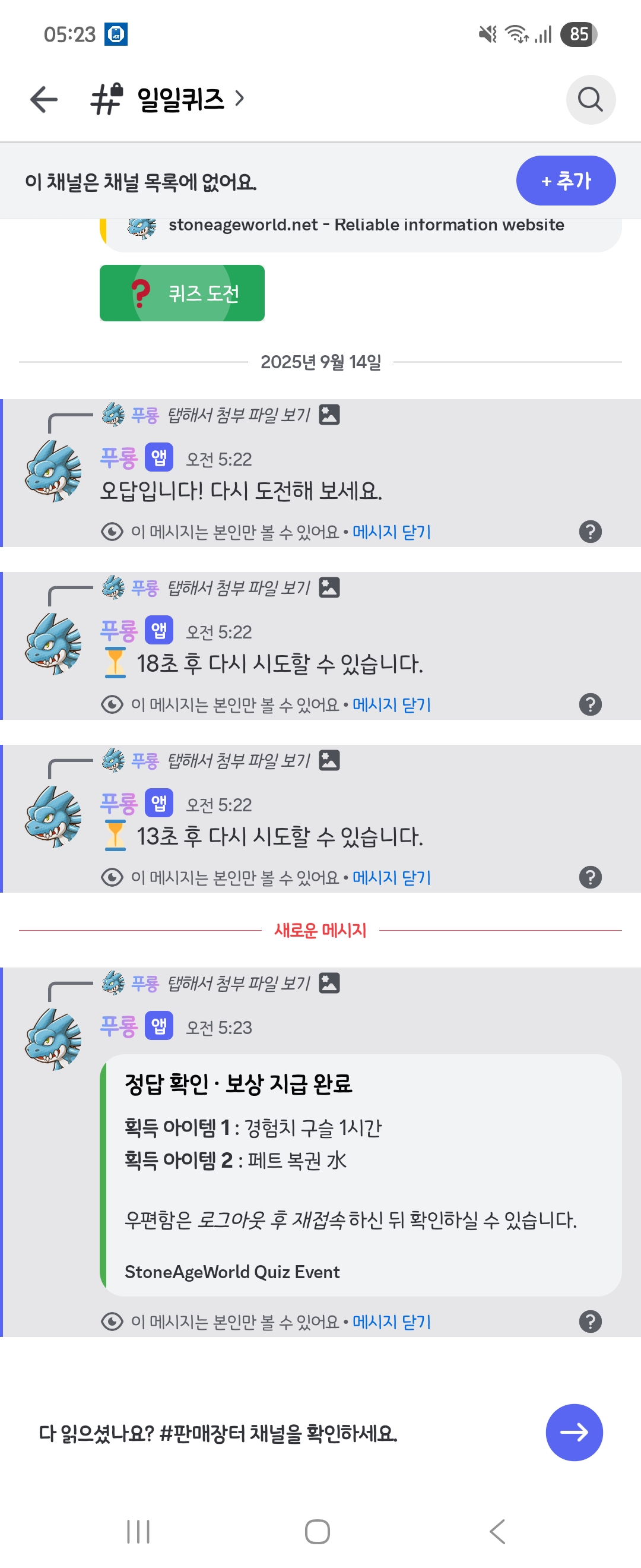Open 일일퀴즈 channel details

click(x=181, y=99)
